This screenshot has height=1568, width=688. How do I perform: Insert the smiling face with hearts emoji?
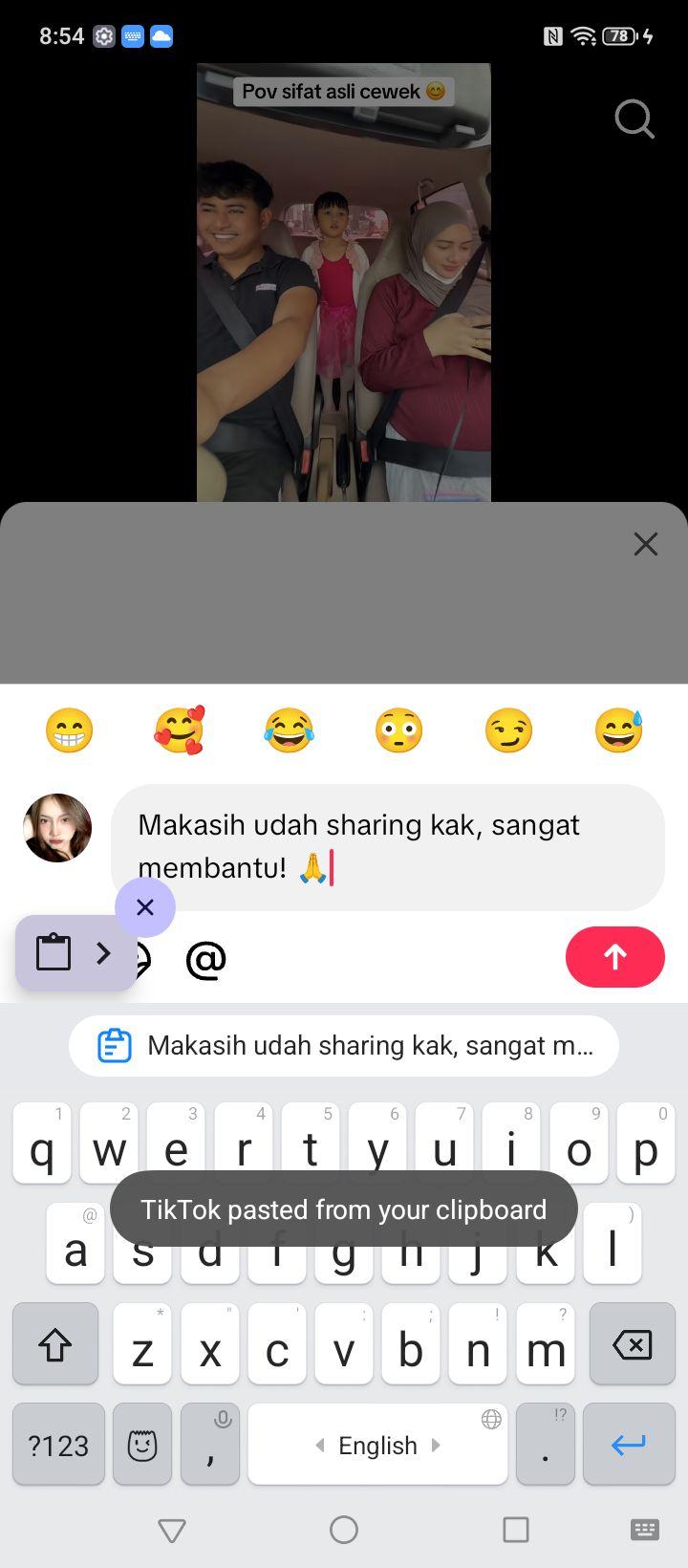coord(180,730)
